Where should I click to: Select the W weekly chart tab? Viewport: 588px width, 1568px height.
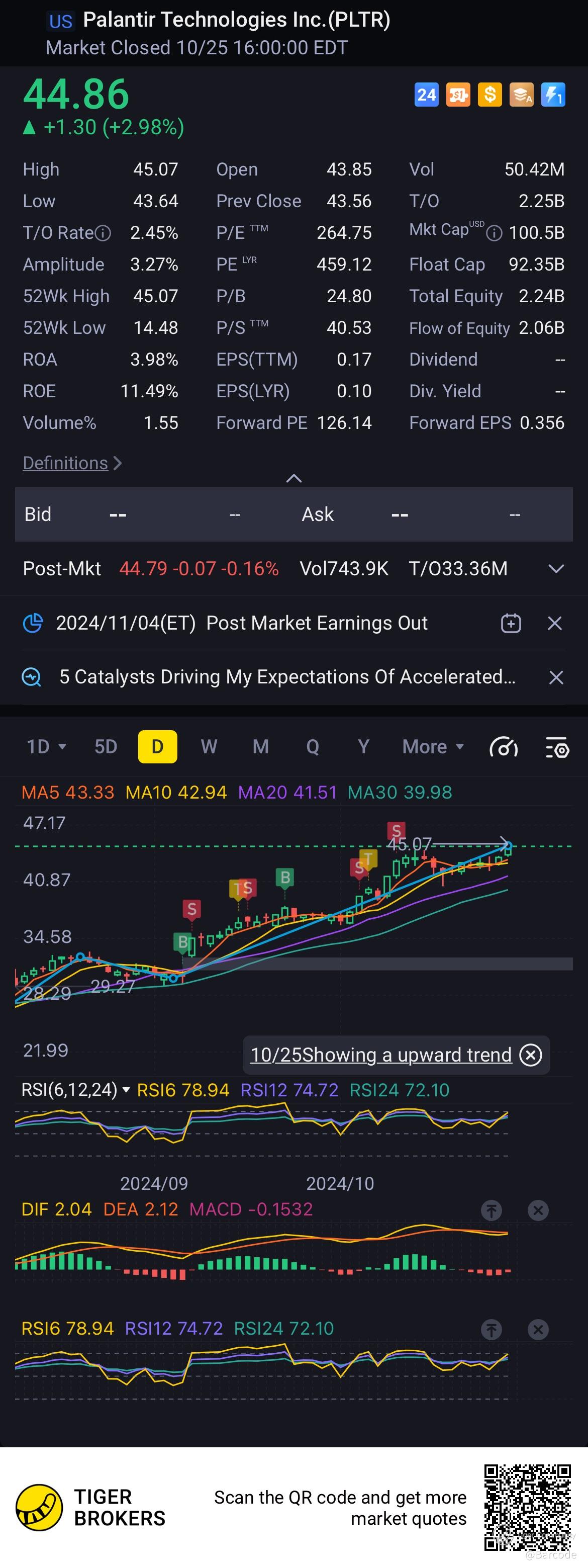click(x=209, y=747)
